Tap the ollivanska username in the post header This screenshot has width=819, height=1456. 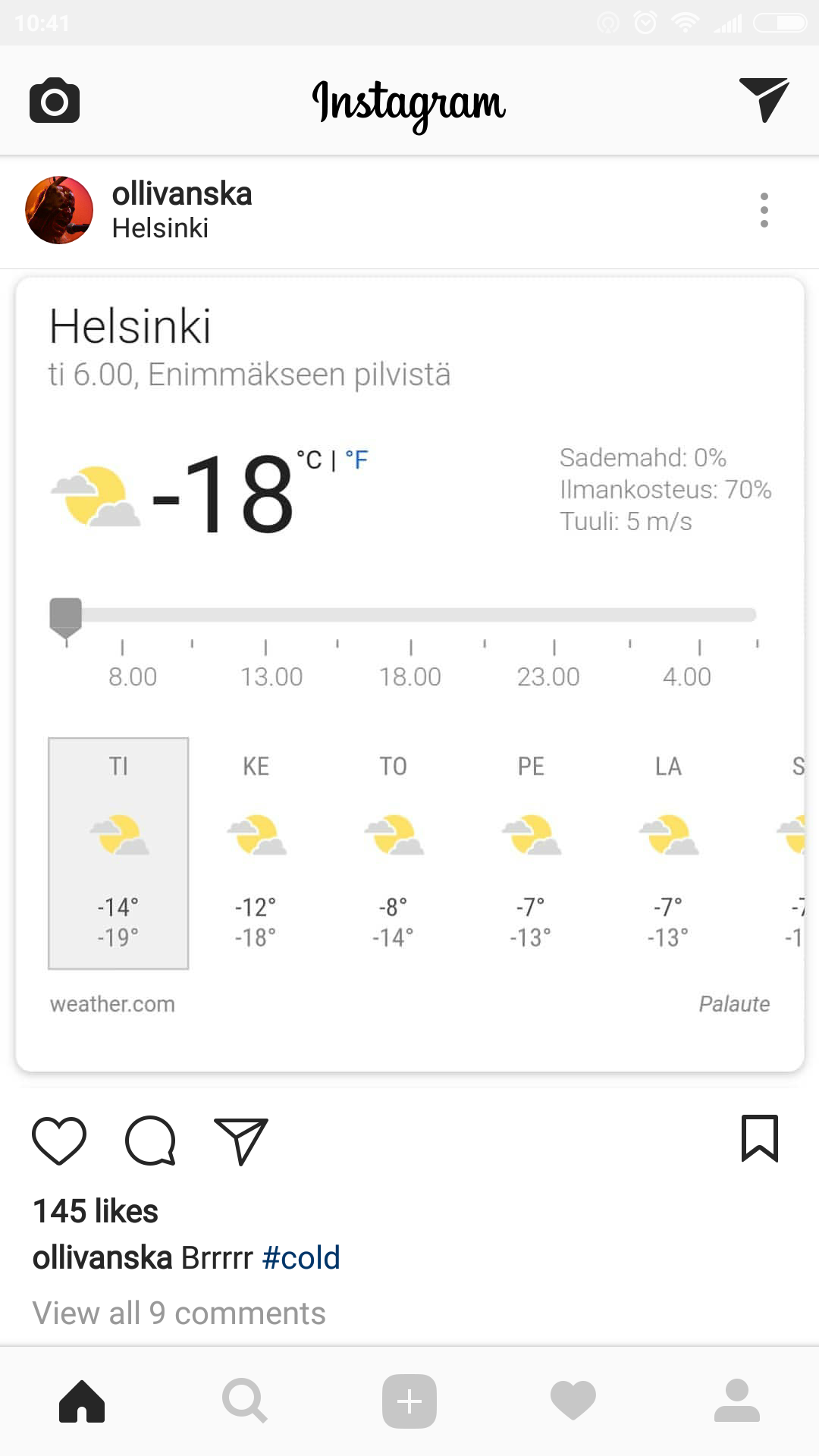182,194
